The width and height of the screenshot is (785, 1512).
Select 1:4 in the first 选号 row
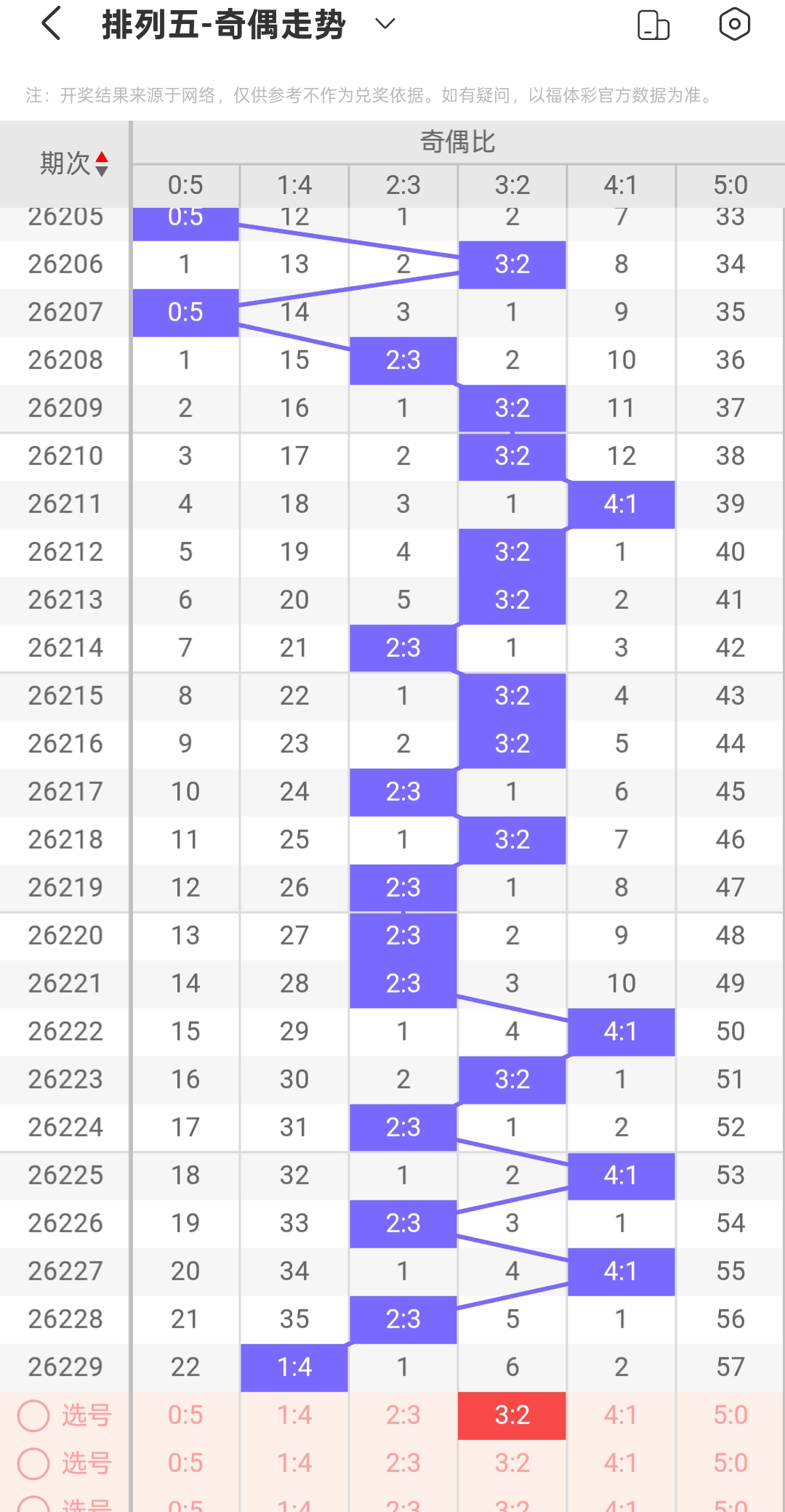(294, 1415)
